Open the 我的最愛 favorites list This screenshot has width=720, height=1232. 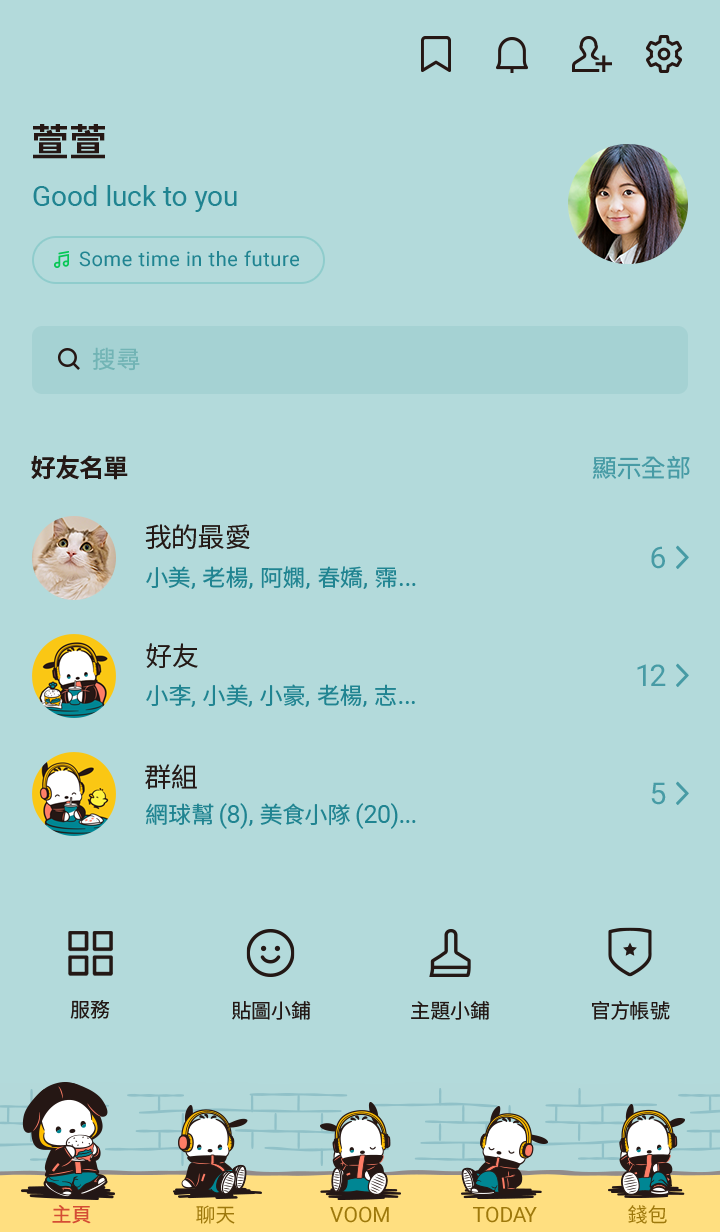360,558
